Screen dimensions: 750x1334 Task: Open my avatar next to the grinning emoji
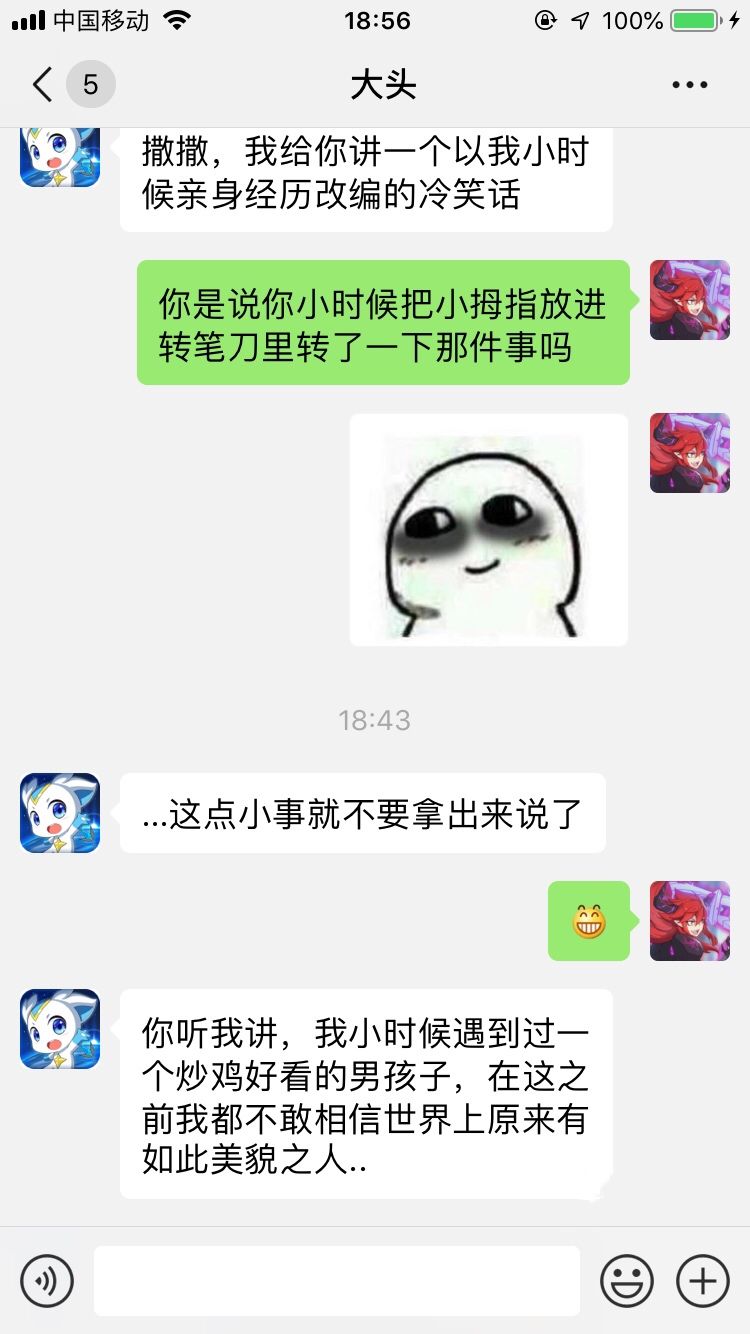click(x=690, y=921)
